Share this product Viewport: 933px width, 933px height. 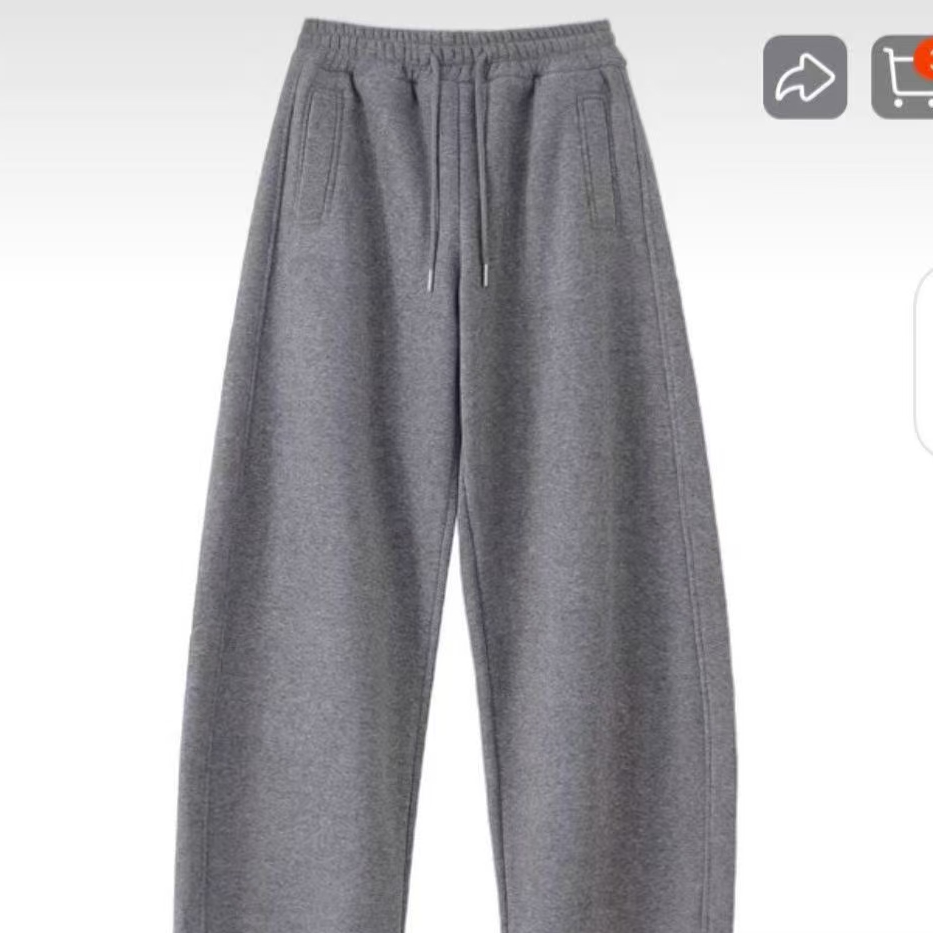(x=805, y=78)
